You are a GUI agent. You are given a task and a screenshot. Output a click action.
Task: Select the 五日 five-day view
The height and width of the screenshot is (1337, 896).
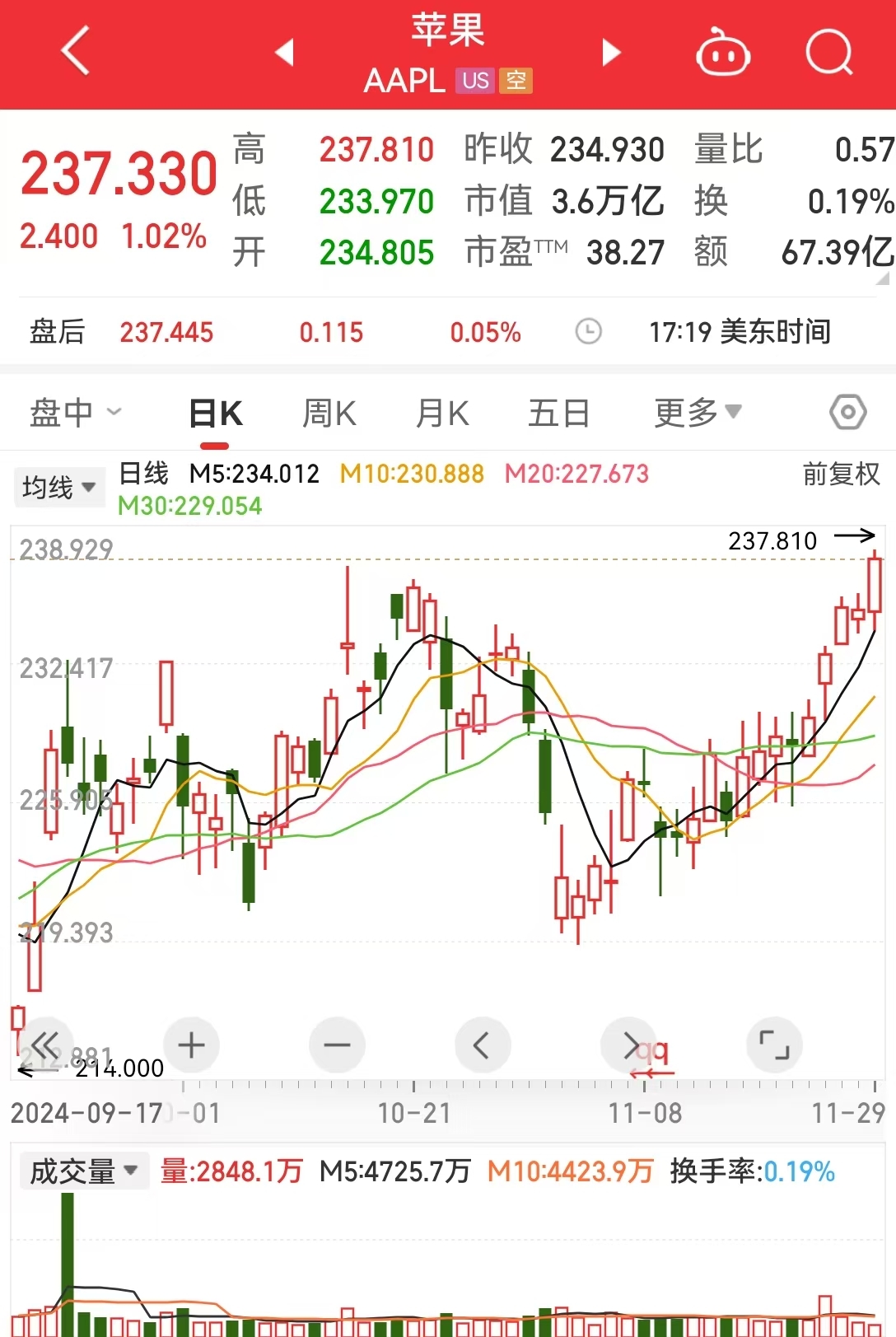coord(559,412)
